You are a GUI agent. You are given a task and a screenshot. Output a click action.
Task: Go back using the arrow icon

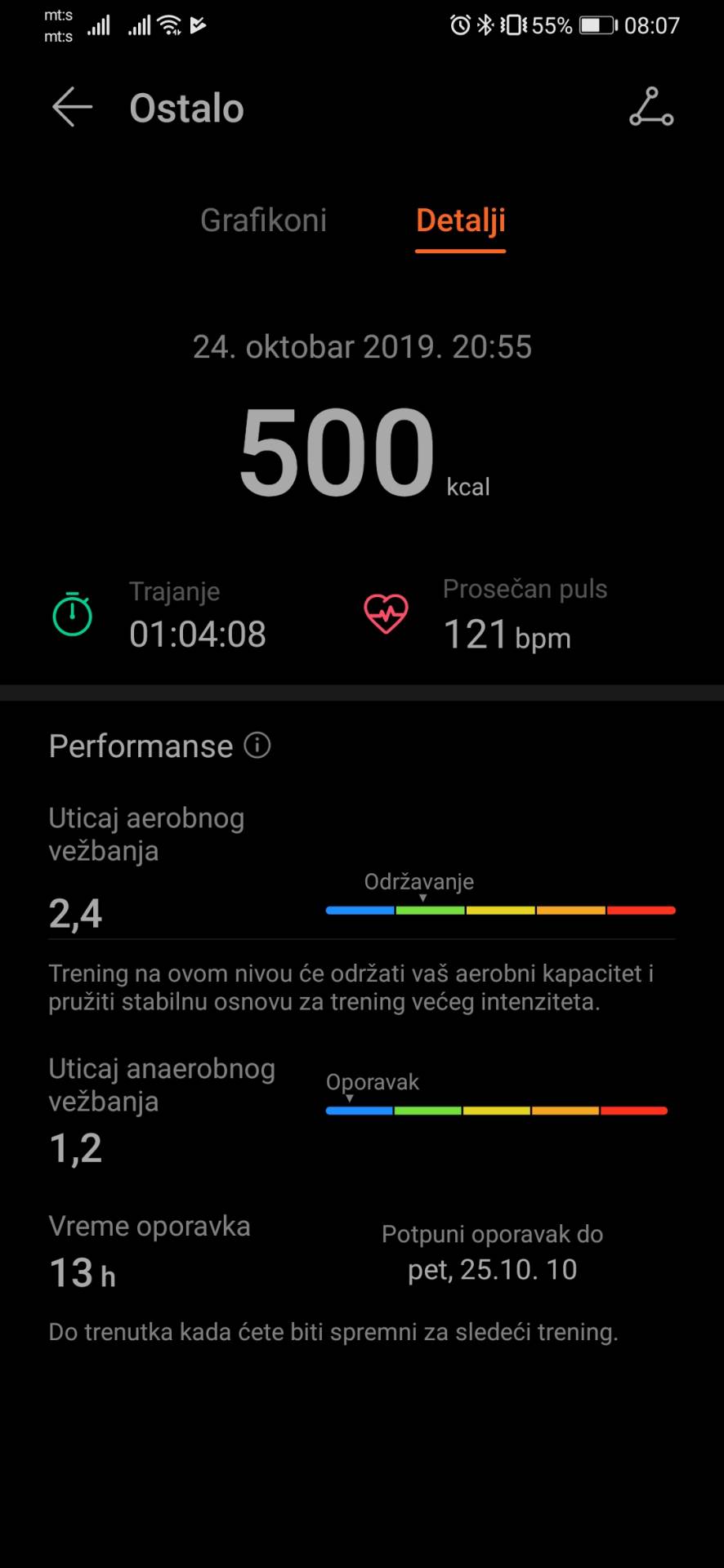point(72,107)
